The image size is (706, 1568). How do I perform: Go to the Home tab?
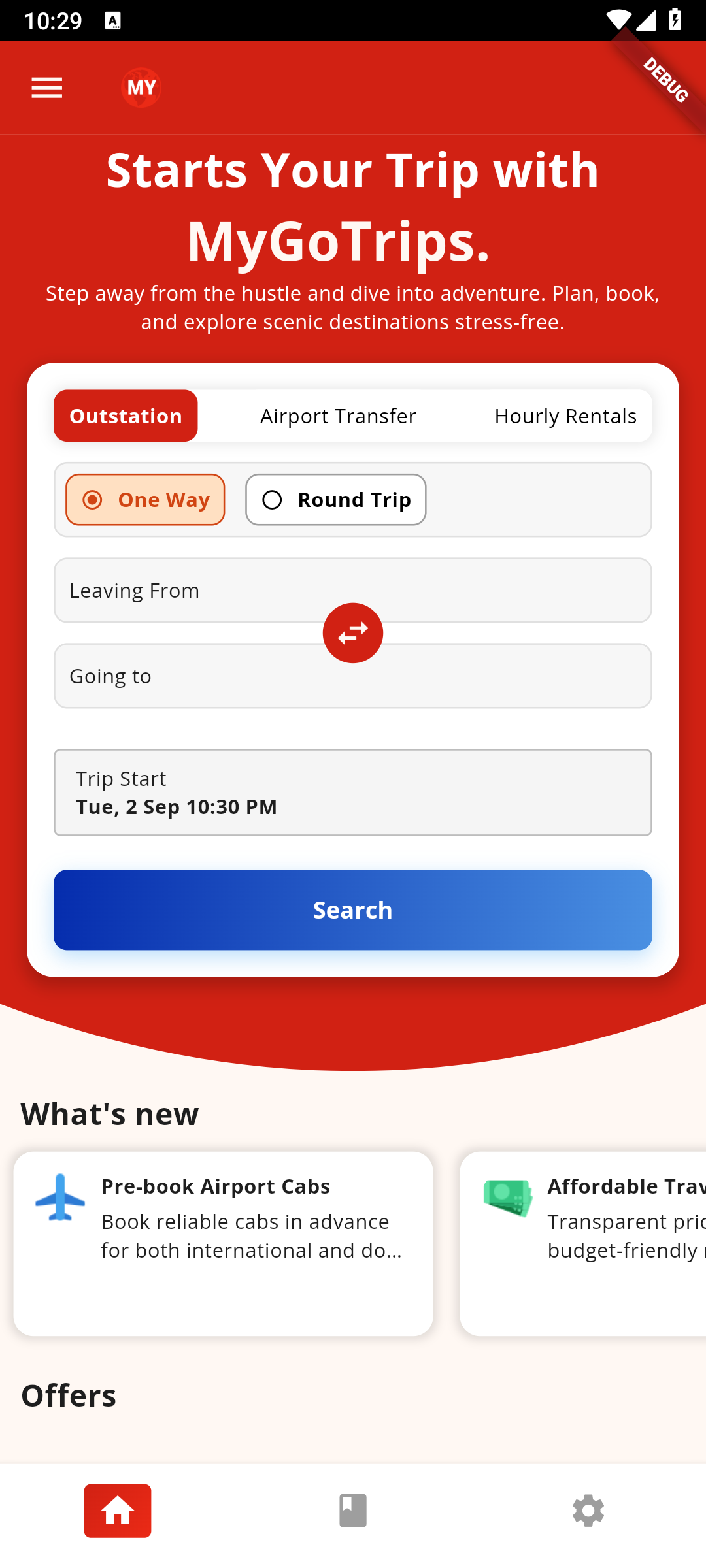[118, 1511]
